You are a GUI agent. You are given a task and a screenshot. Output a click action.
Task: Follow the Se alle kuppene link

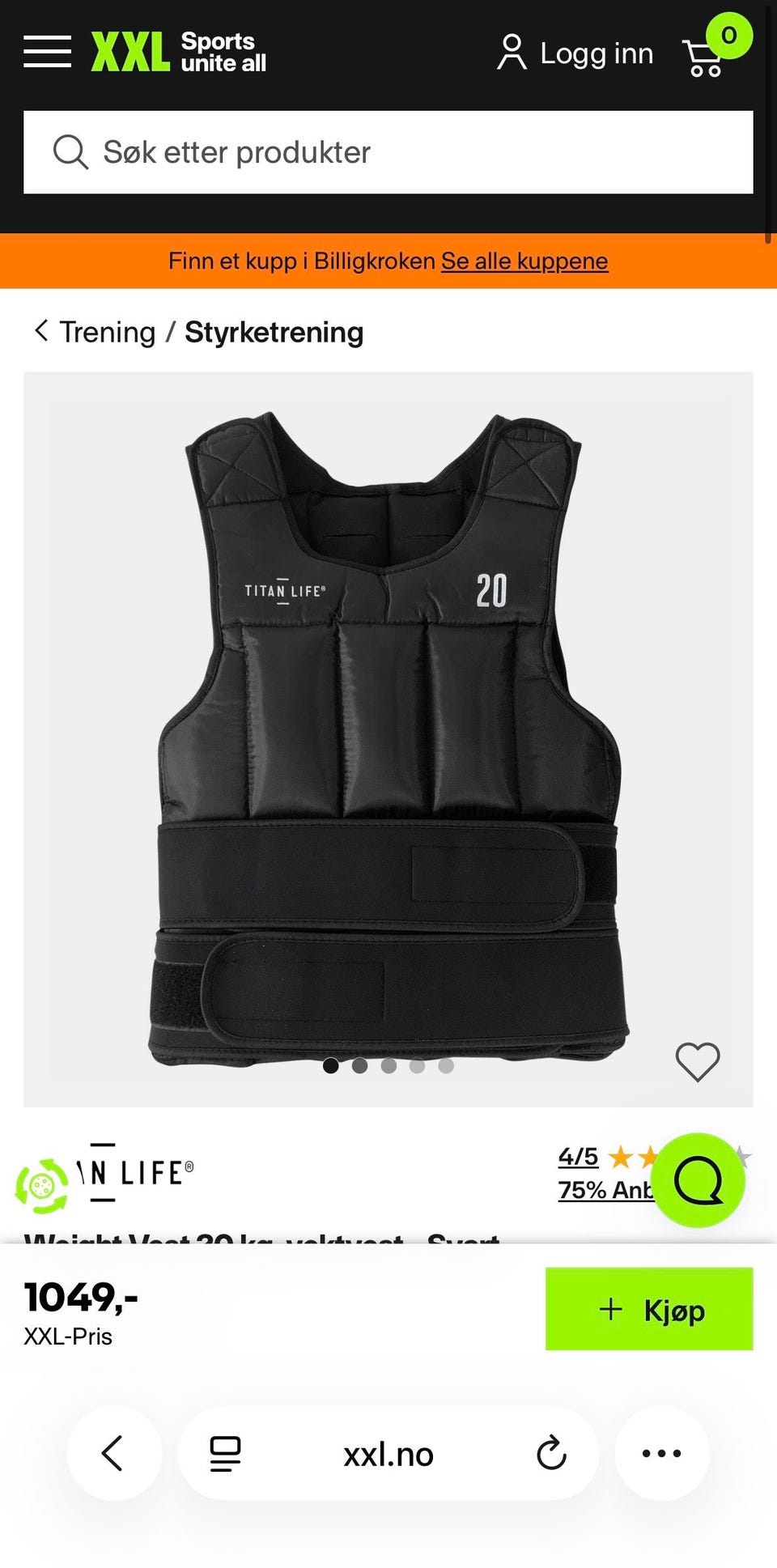click(524, 261)
